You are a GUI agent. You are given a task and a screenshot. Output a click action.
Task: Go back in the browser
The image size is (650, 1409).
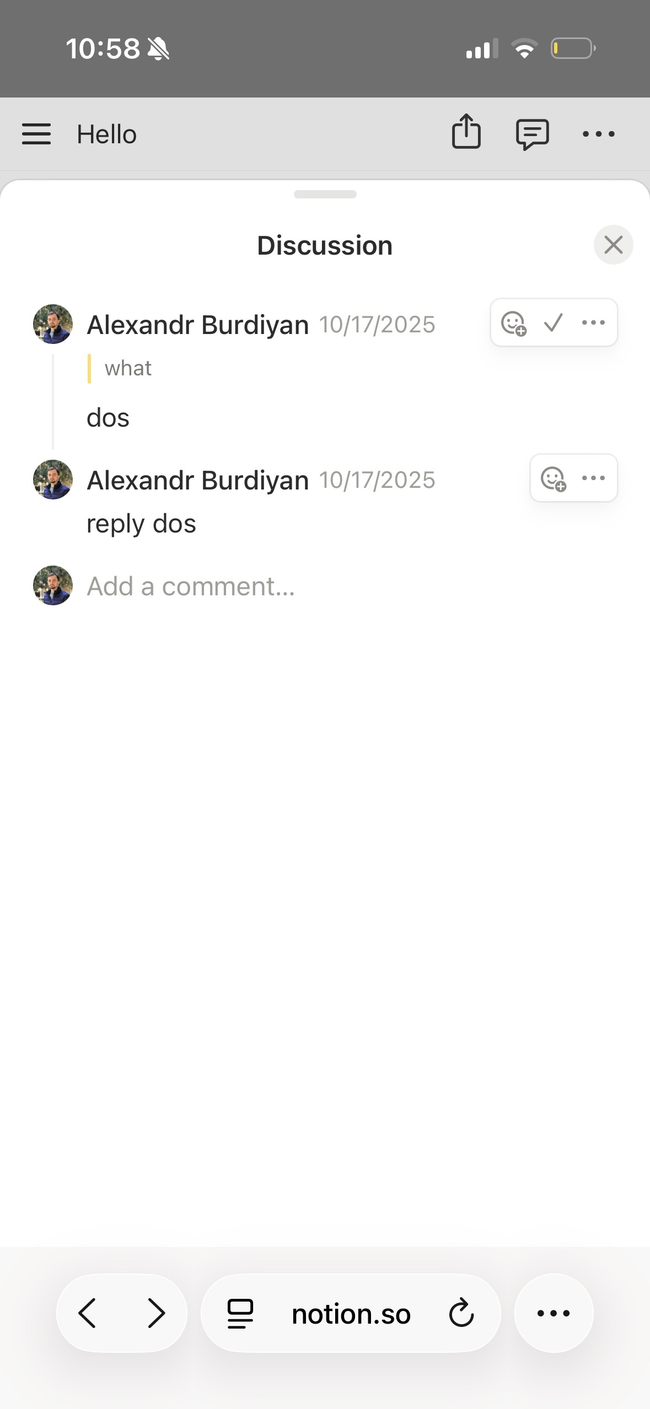(88, 1313)
